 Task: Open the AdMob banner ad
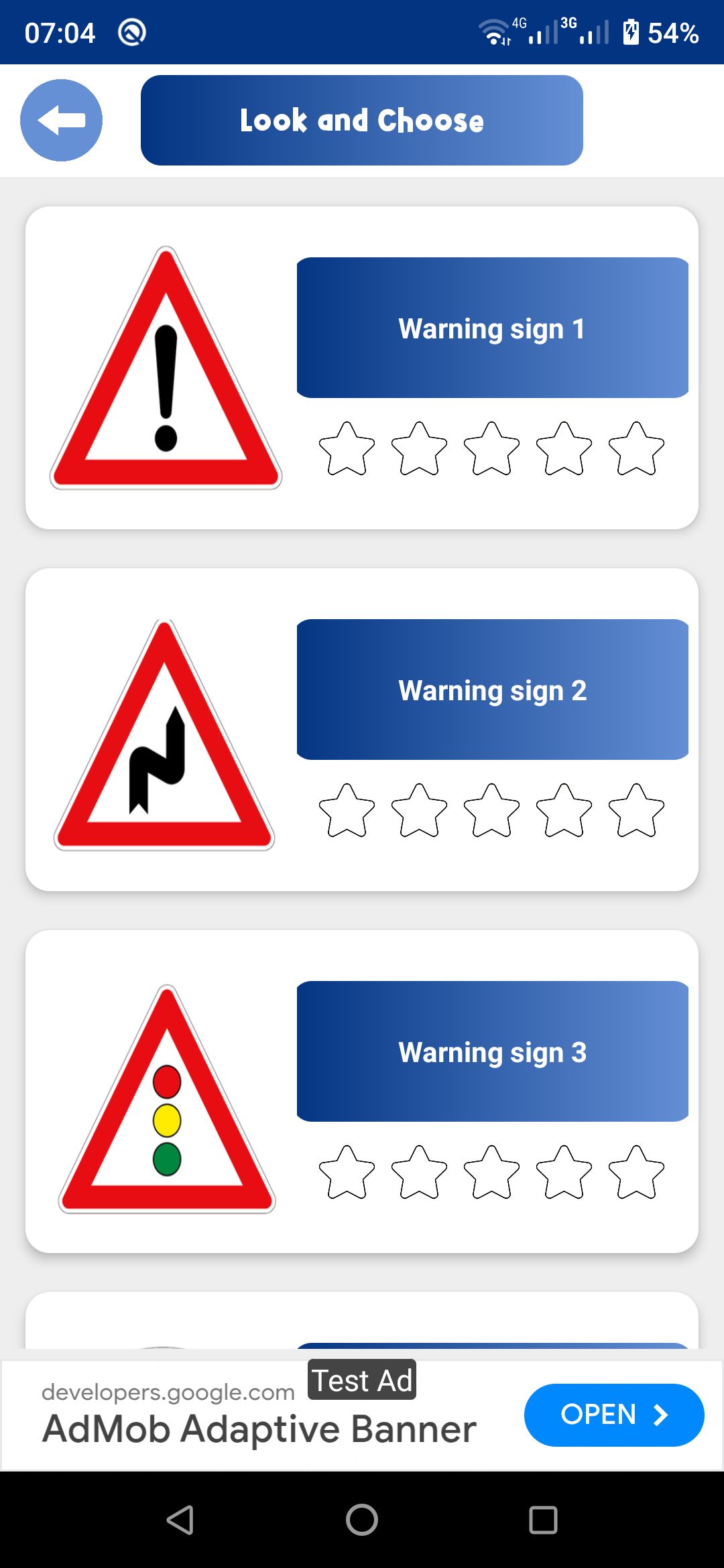(x=613, y=1415)
